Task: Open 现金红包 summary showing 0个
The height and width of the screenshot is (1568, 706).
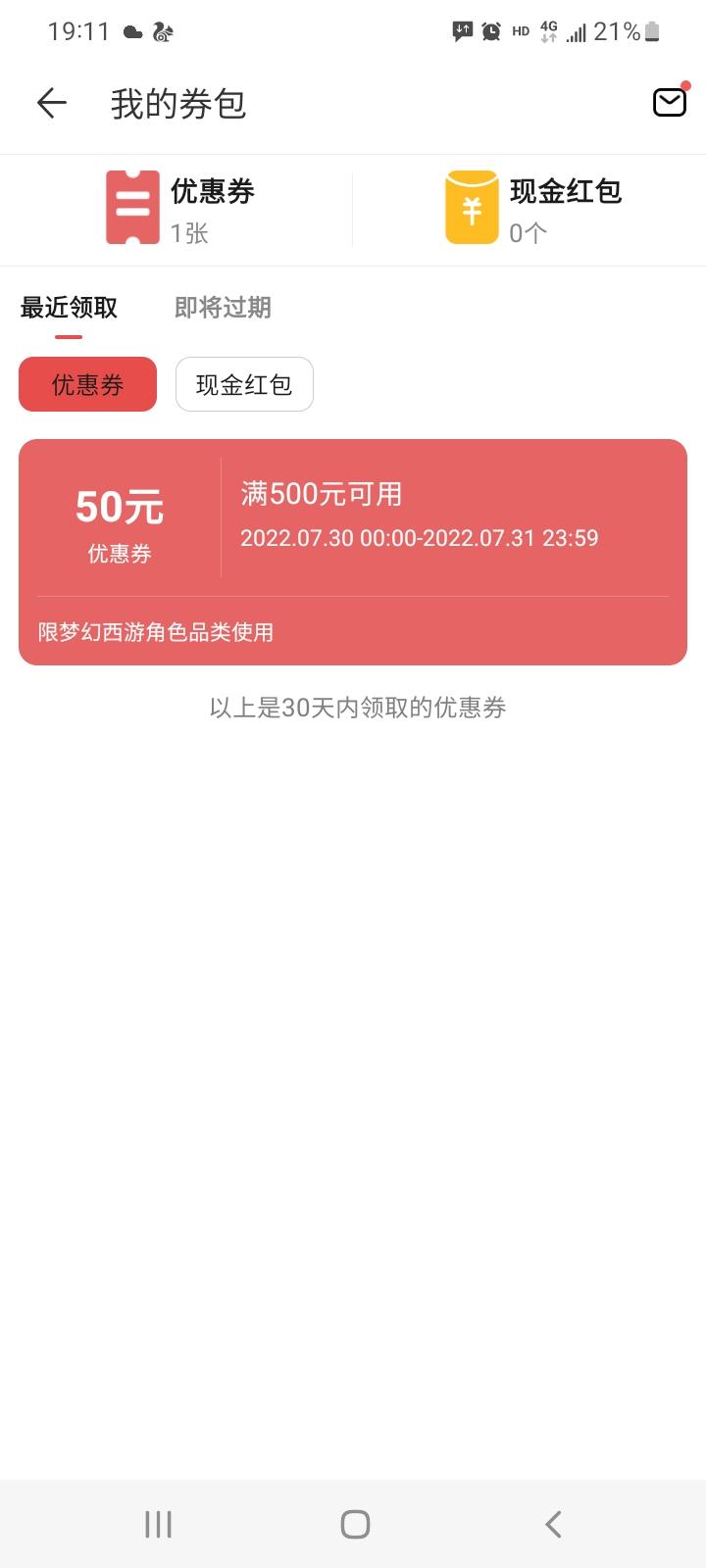Action: pyautogui.click(x=534, y=209)
